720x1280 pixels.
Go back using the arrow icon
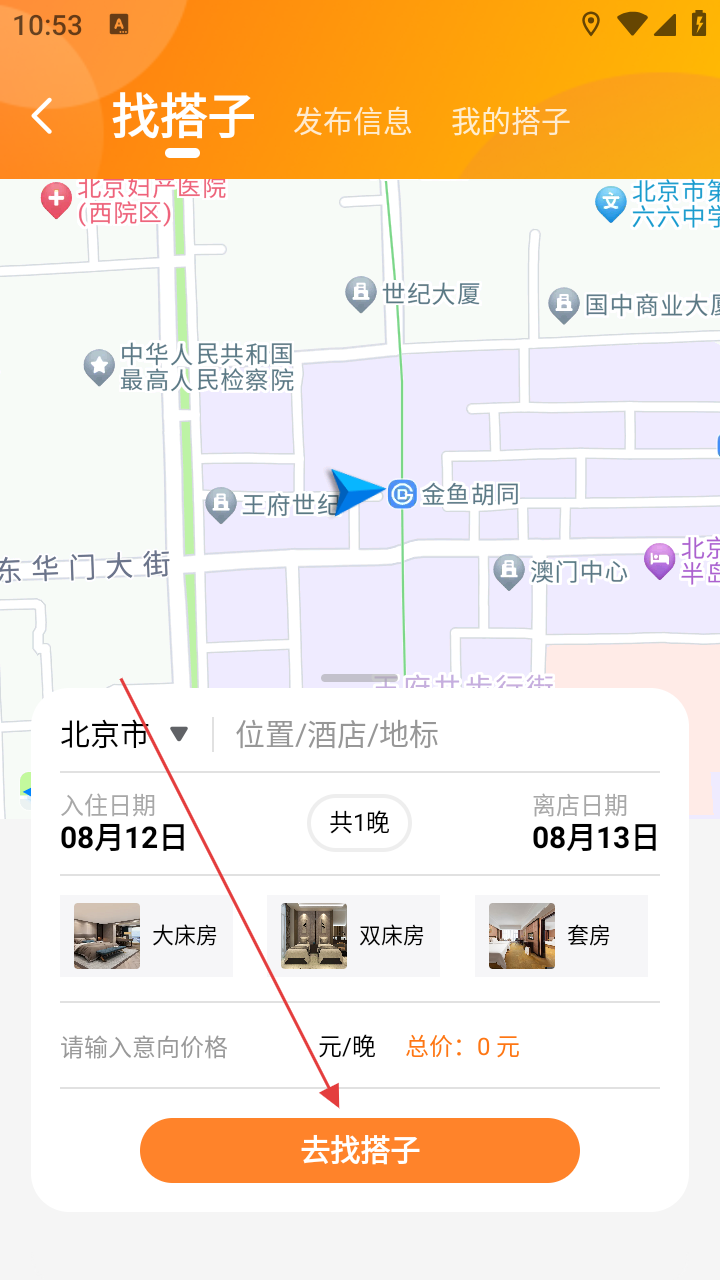(x=42, y=117)
